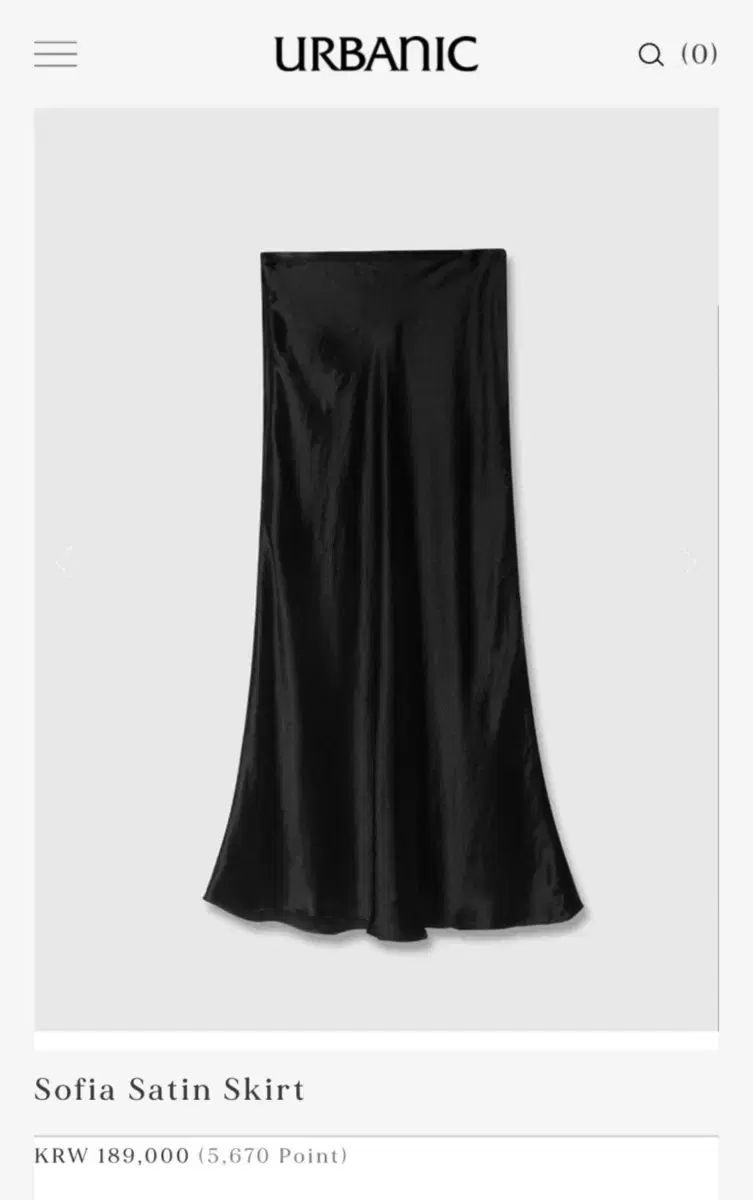Show the next product image
The height and width of the screenshot is (1200, 753).
pyautogui.click(x=688, y=560)
